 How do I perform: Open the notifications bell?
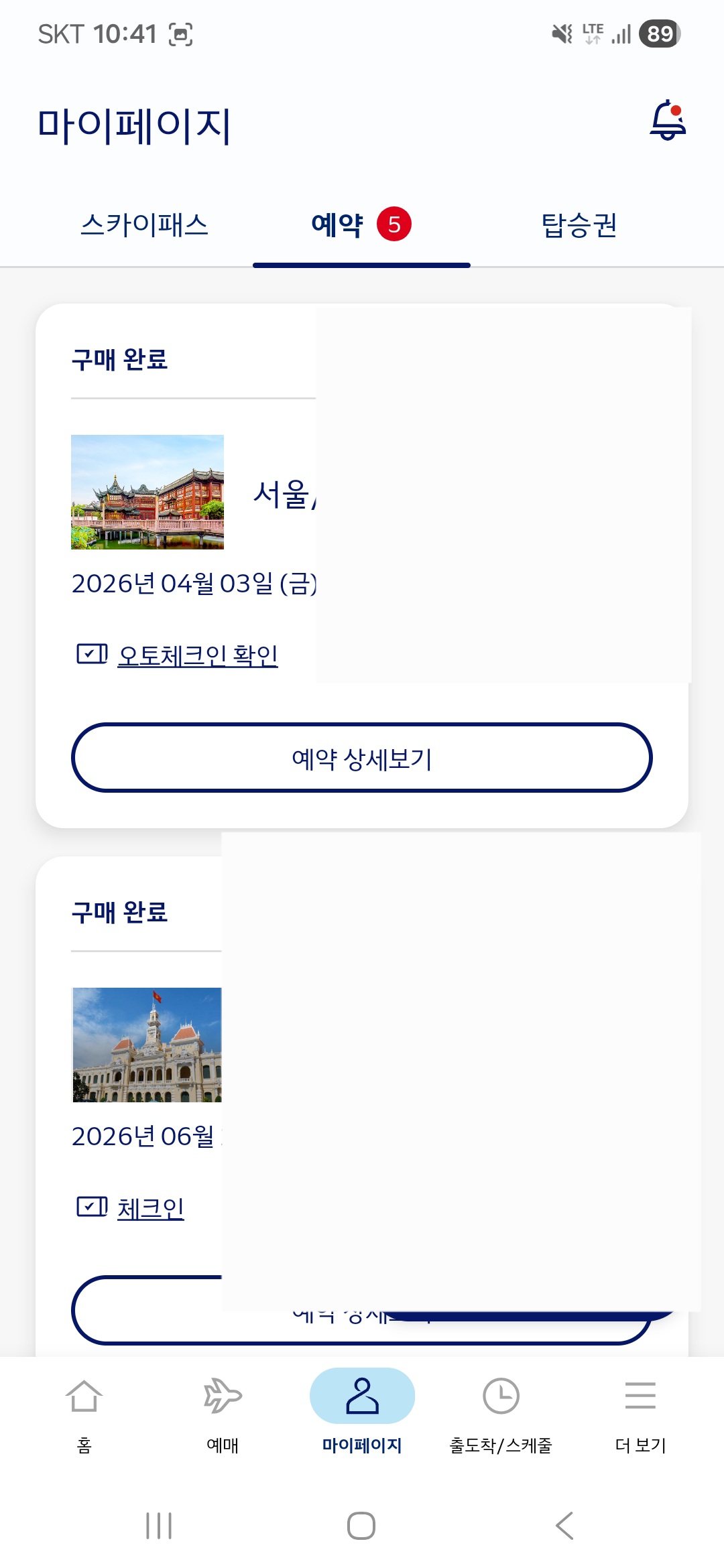(x=668, y=121)
